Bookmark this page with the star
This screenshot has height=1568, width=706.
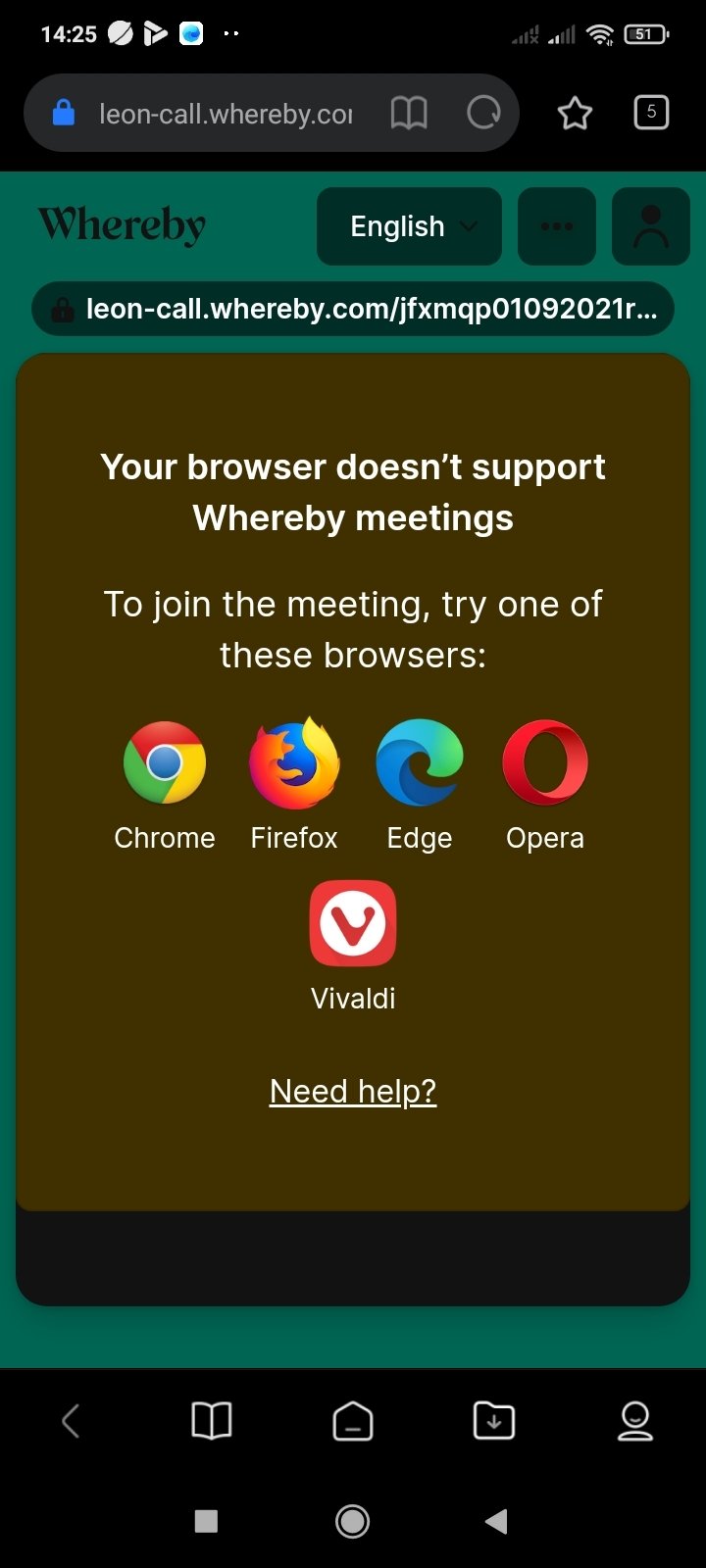tap(575, 114)
